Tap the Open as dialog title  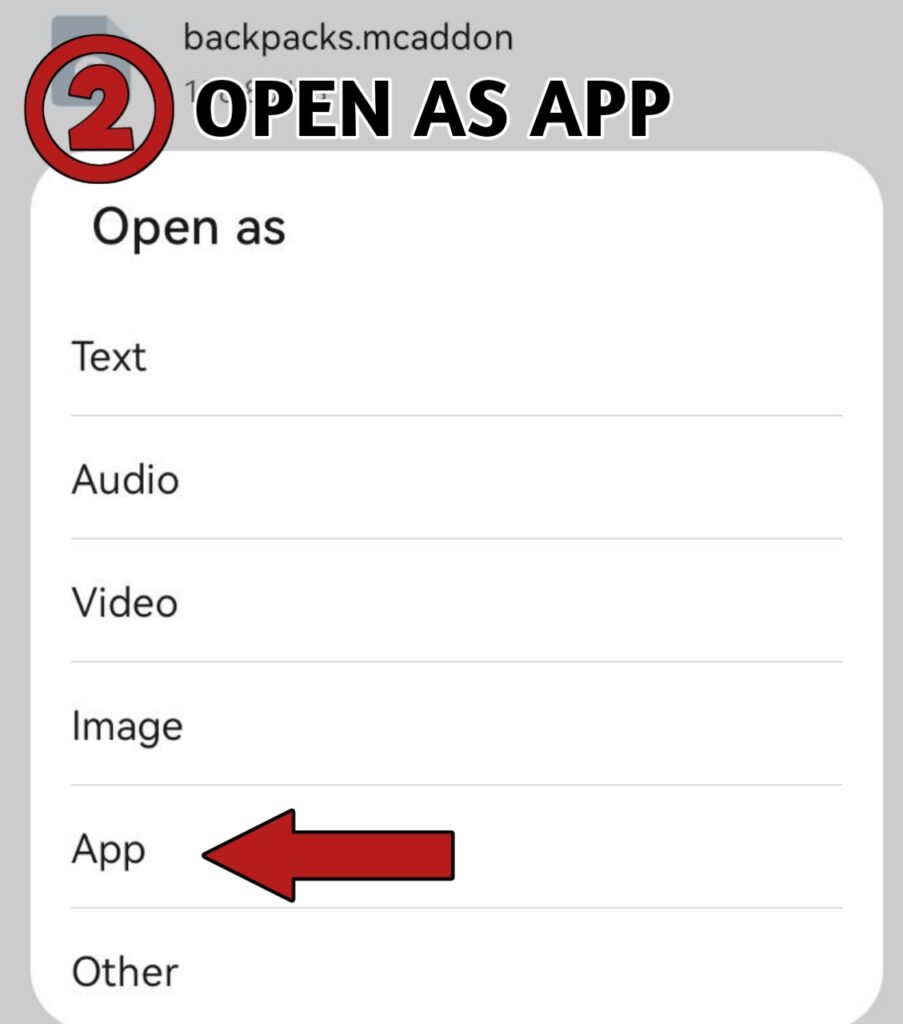point(188,226)
